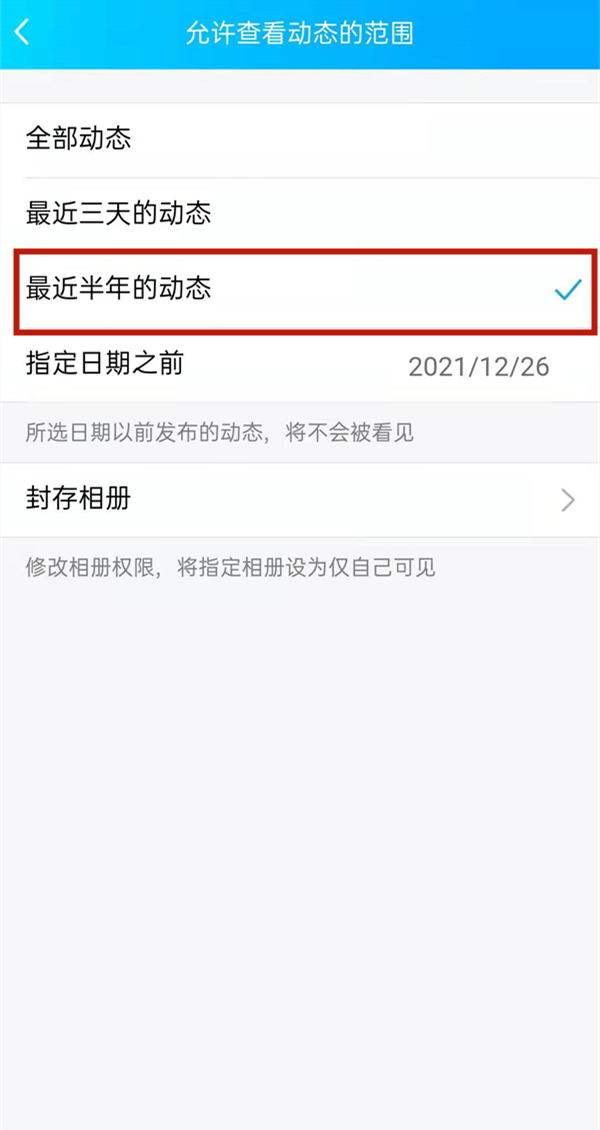Choose 最近三天的动态 option
This screenshot has height=1130, width=600.
click(300, 213)
